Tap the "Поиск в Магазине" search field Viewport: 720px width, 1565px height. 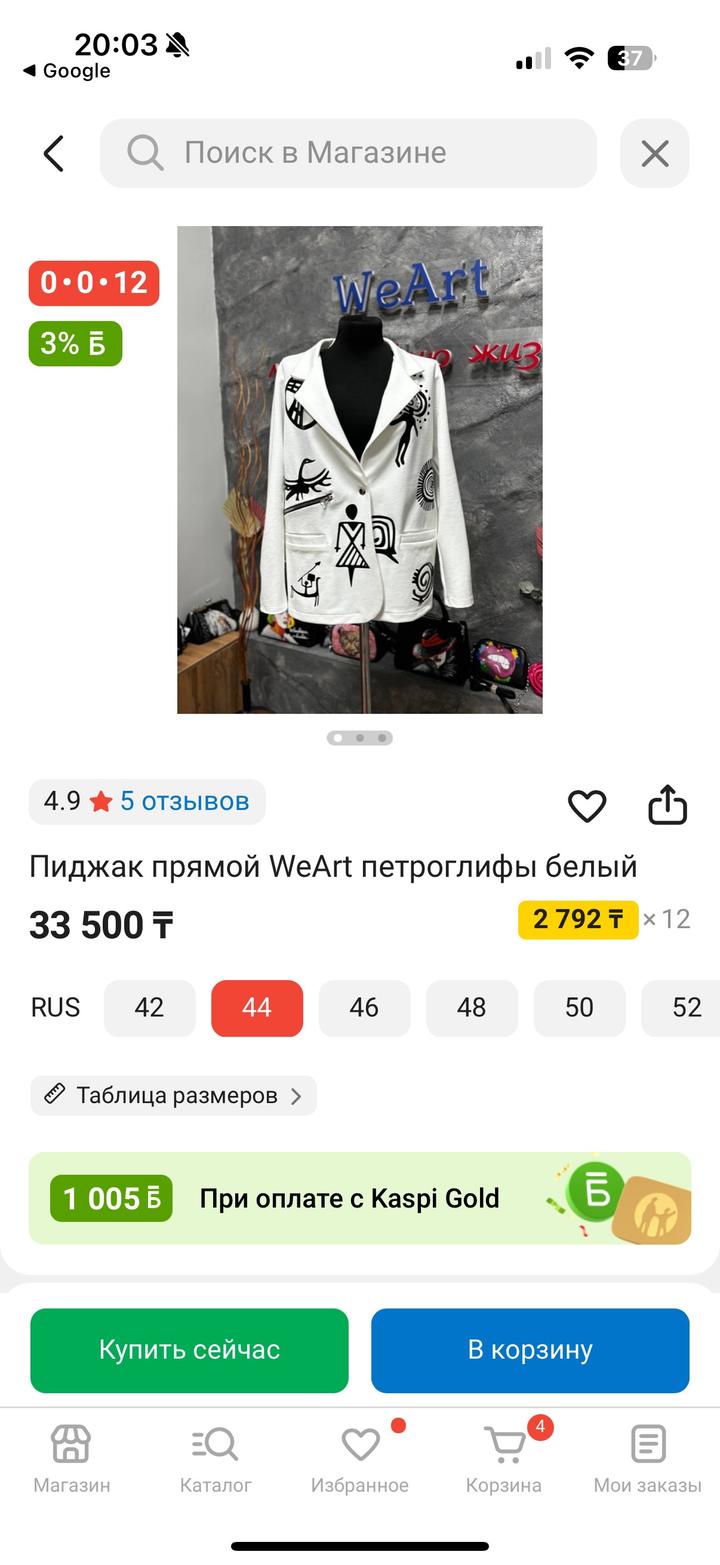[348, 153]
